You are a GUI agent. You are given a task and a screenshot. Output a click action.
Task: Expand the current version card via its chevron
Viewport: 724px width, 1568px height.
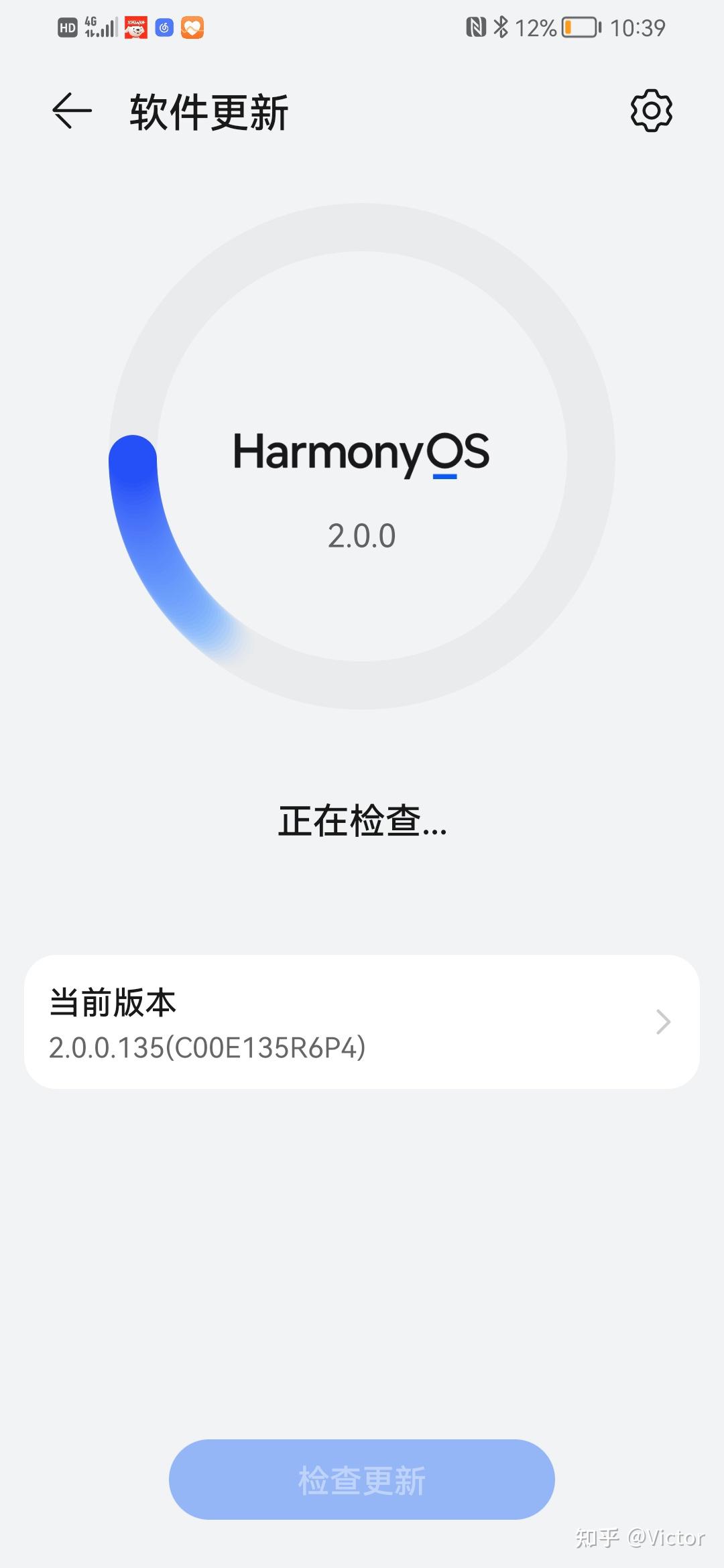662,1021
